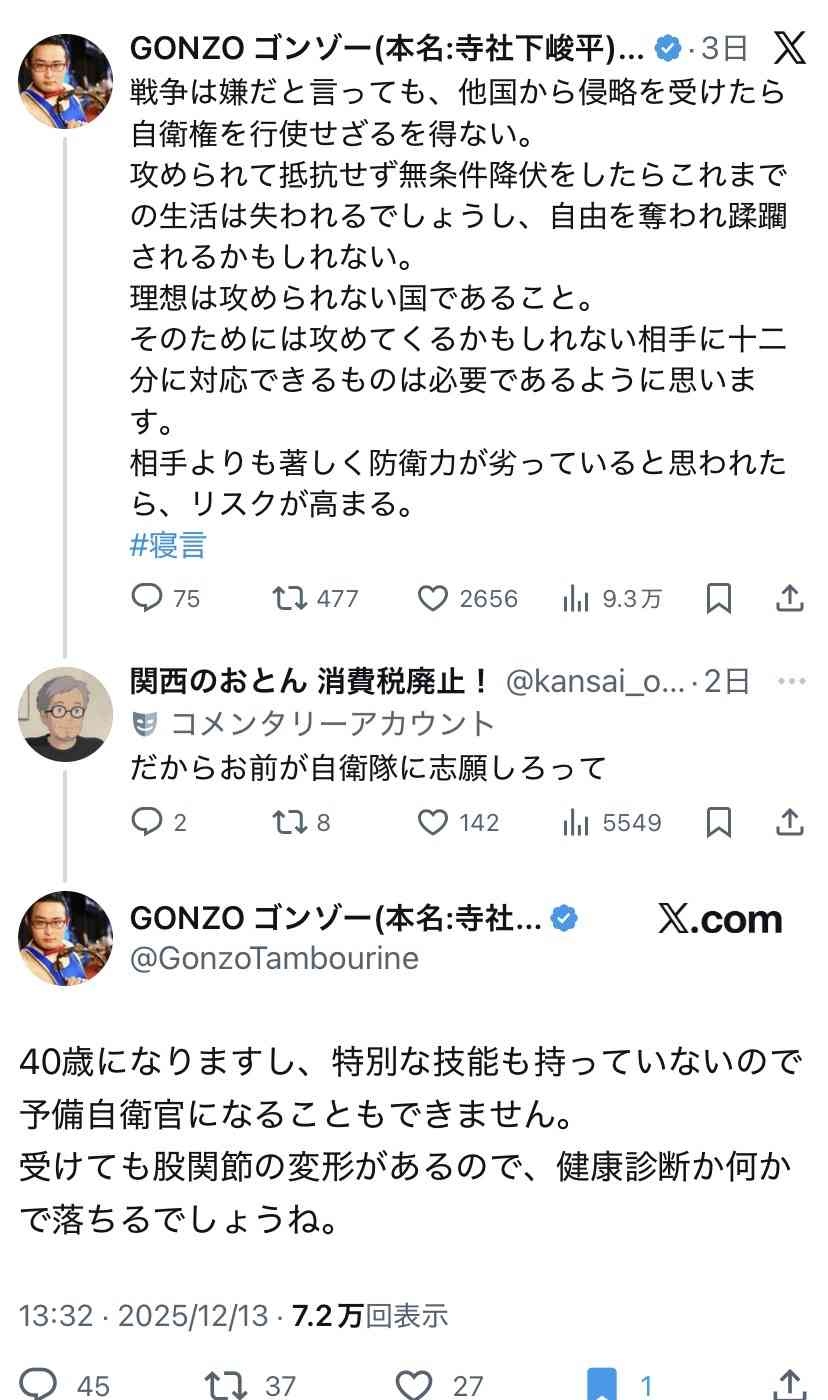Reply to 関西のおとん's comment
The image size is (828, 1400).
coord(148,822)
